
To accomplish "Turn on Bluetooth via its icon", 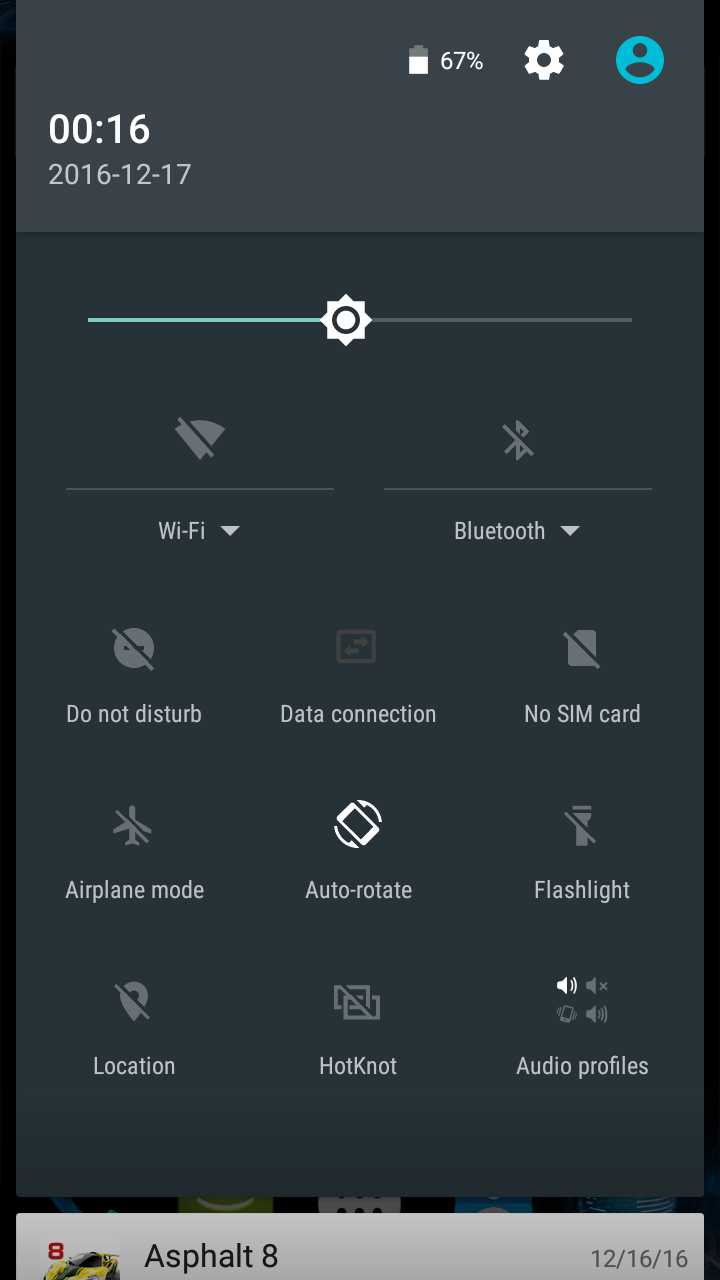I will 517,439.
